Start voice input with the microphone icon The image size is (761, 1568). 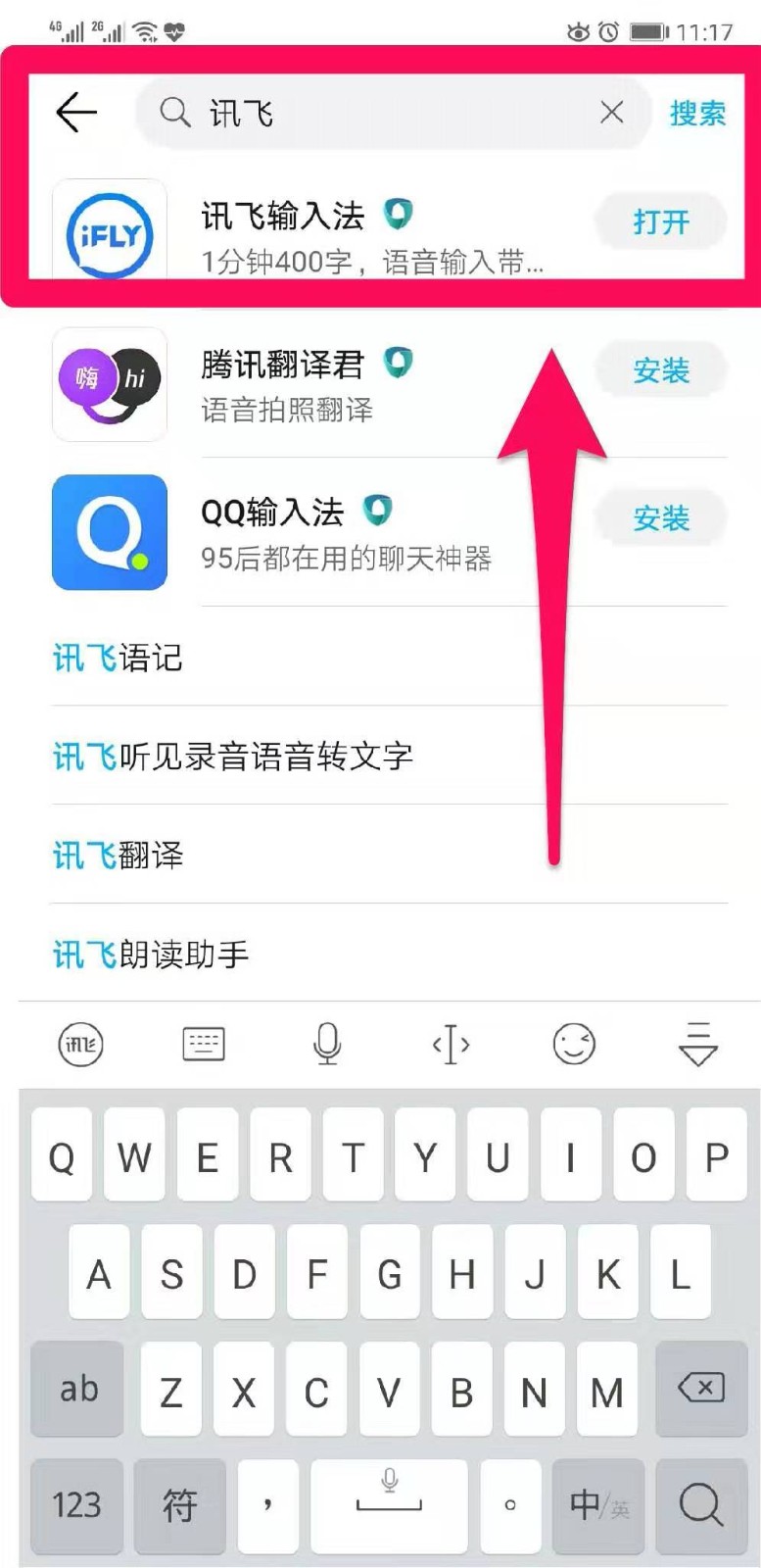pyautogui.click(x=326, y=1044)
